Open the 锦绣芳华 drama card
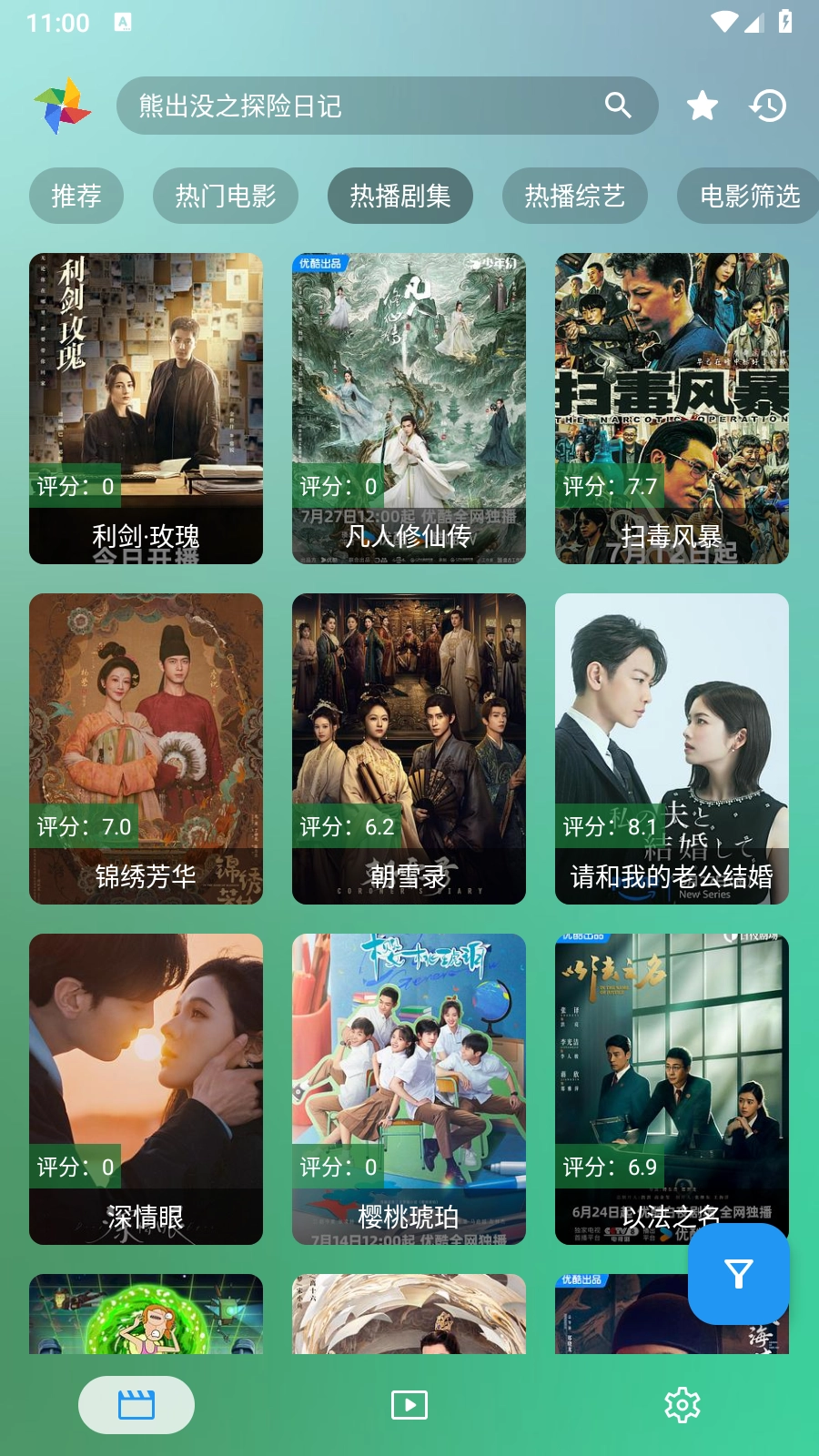The height and width of the screenshot is (1456, 819). pos(146,748)
